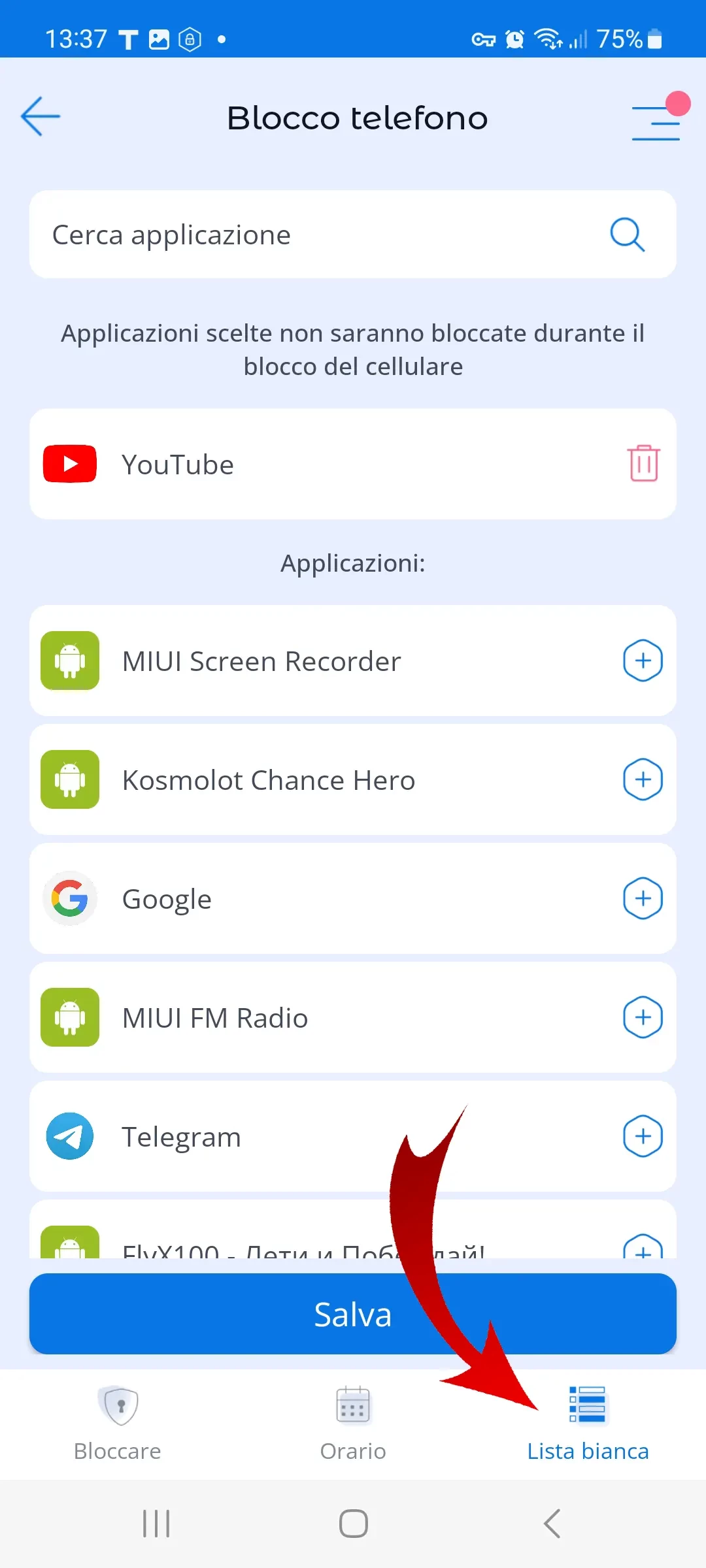Open the menu icon with red dot
706x1568 pixels.
tap(656, 122)
